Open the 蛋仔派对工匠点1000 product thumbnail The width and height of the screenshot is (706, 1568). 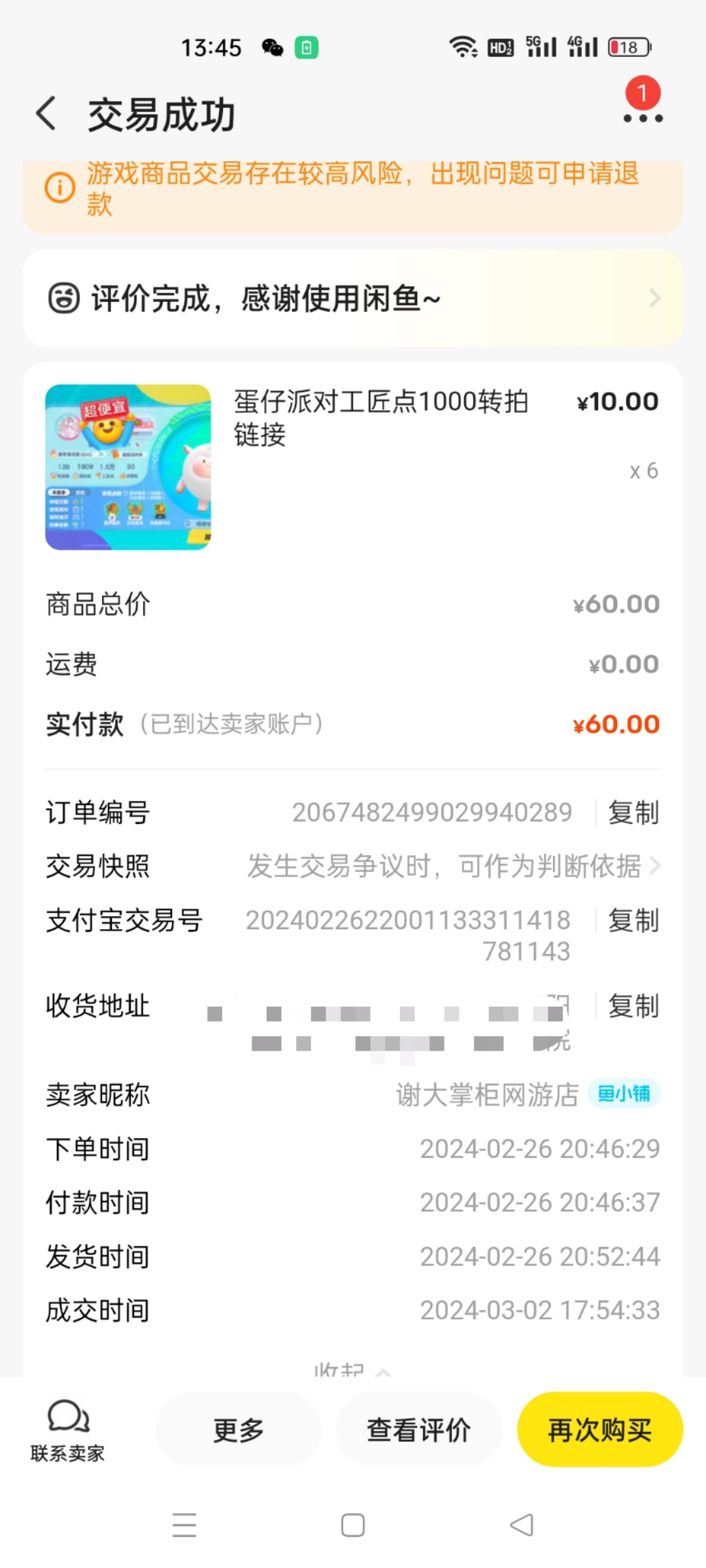[128, 467]
